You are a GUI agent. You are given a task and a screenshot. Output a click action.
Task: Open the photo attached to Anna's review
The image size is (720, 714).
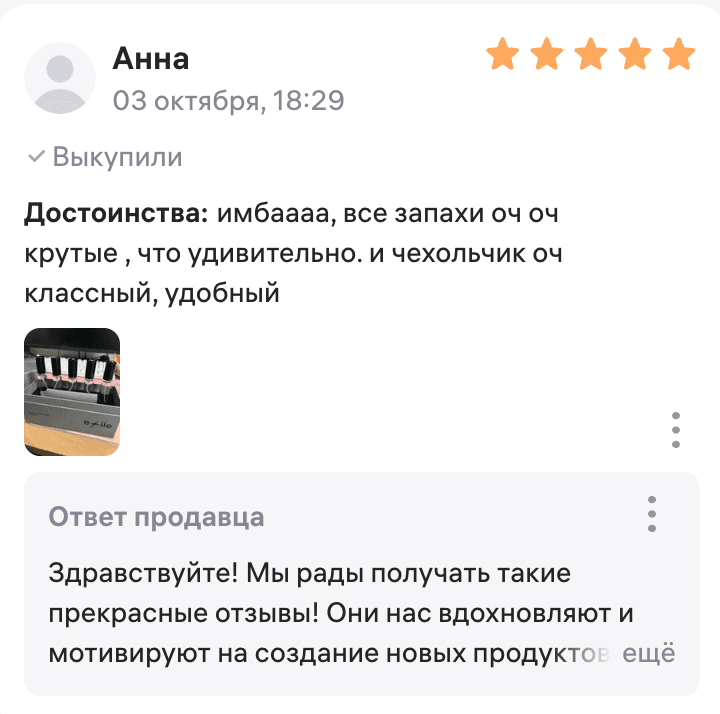tap(72, 391)
